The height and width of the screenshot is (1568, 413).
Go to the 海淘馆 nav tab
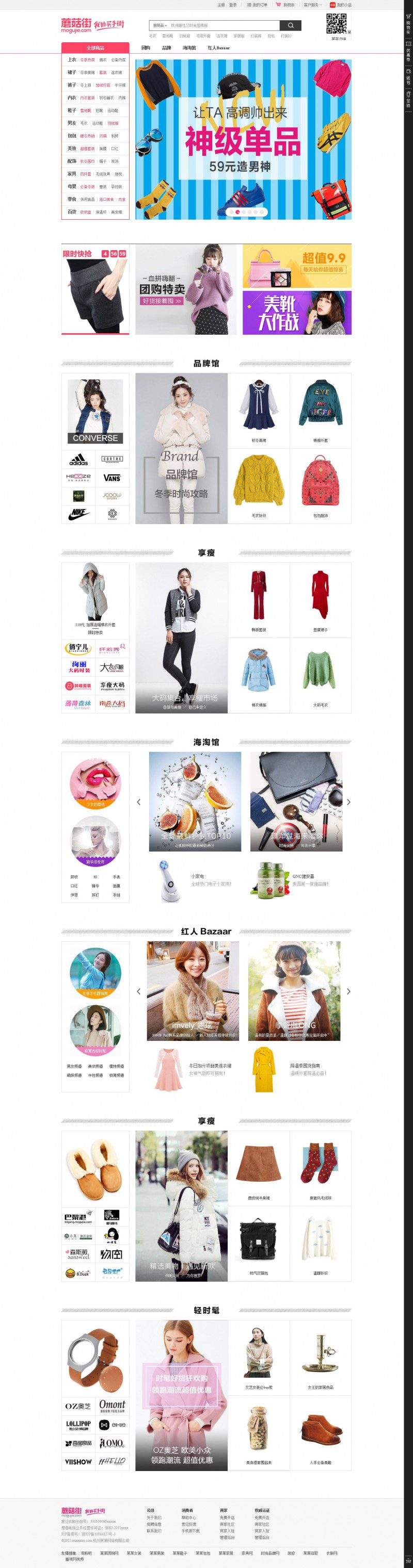point(189,47)
